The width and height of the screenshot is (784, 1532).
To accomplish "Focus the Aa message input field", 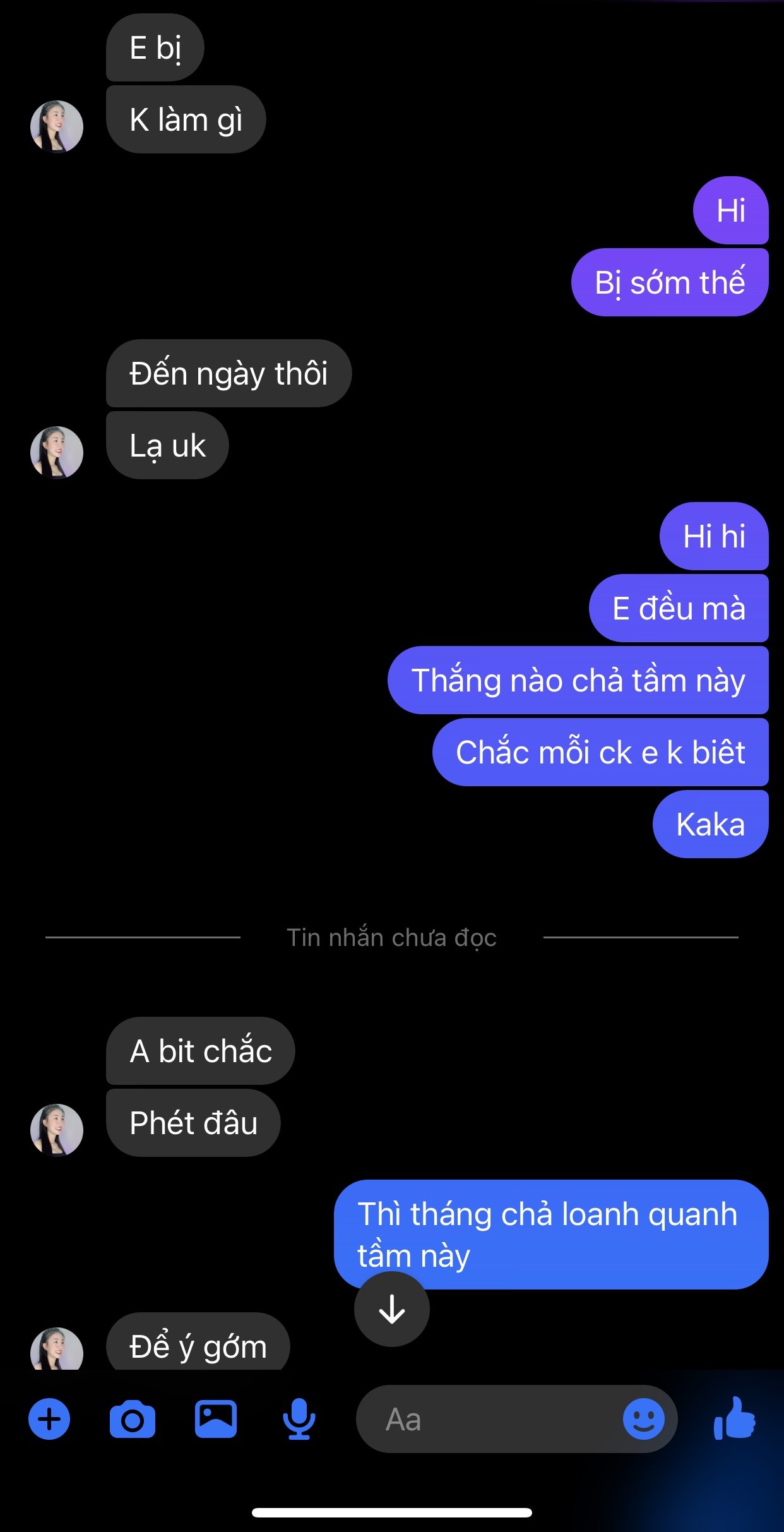I will coord(492,1420).
